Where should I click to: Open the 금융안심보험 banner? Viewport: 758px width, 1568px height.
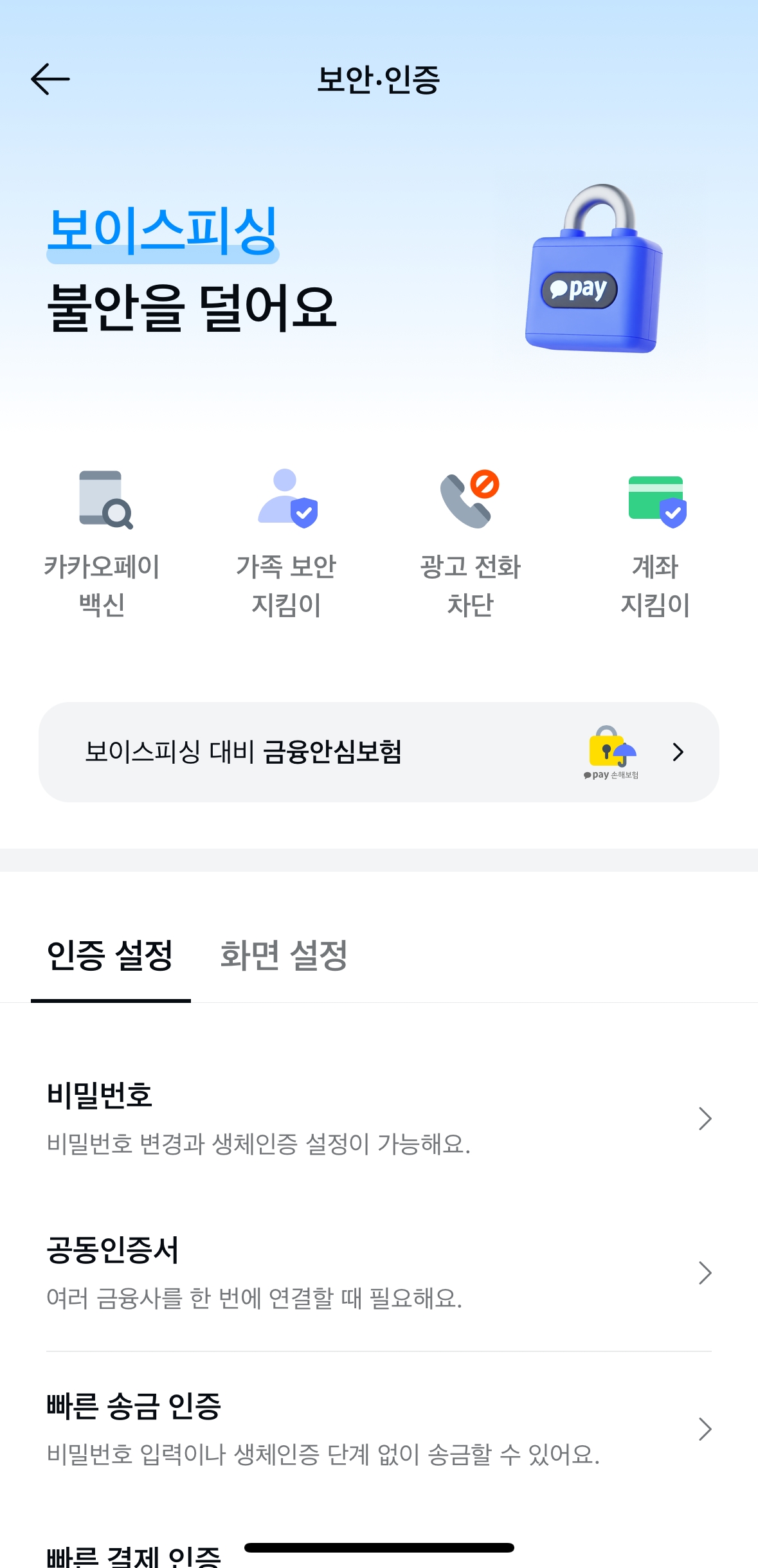[x=379, y=752]
